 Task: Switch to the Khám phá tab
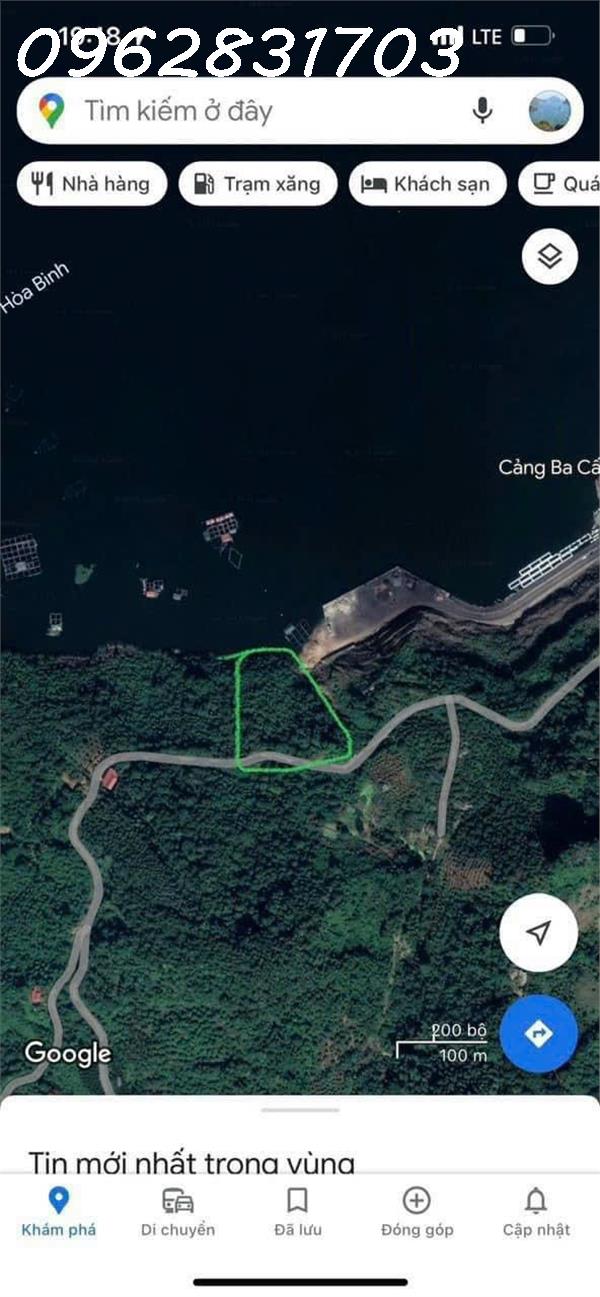click(59, 1212)
